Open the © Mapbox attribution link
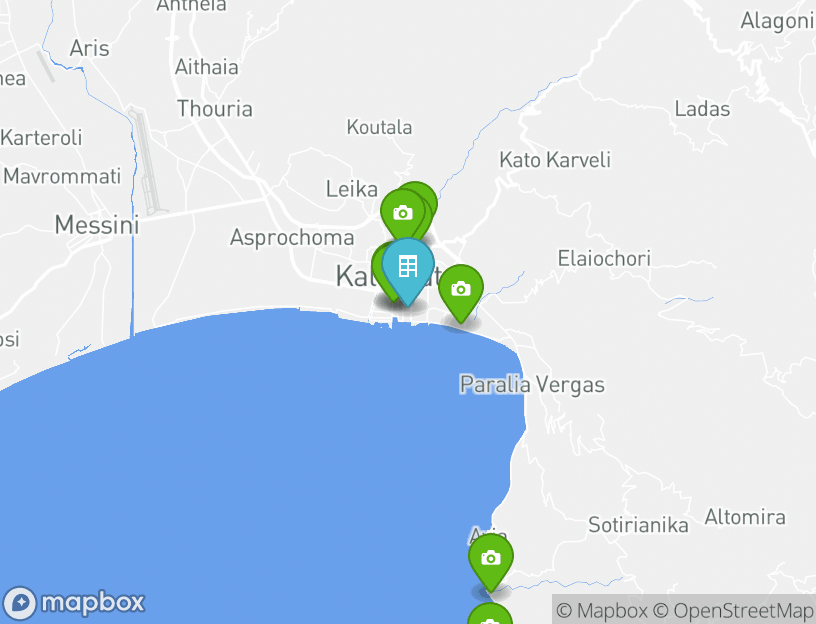Image resolution: width=816 pixels, height=624 pixels. click(x=601, y=610)
